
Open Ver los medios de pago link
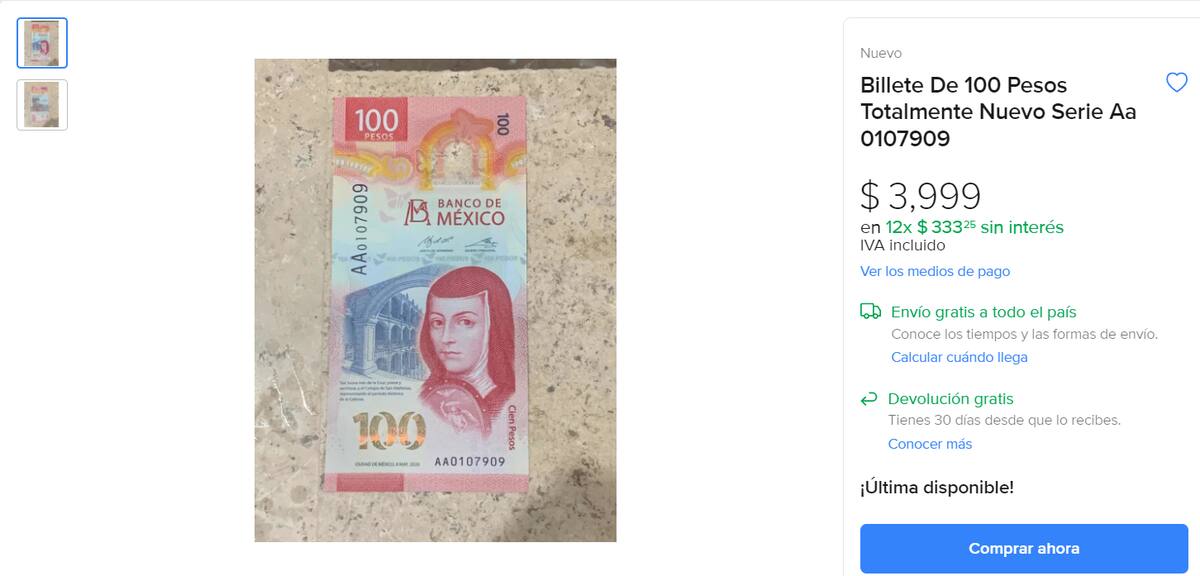(935, 271)
